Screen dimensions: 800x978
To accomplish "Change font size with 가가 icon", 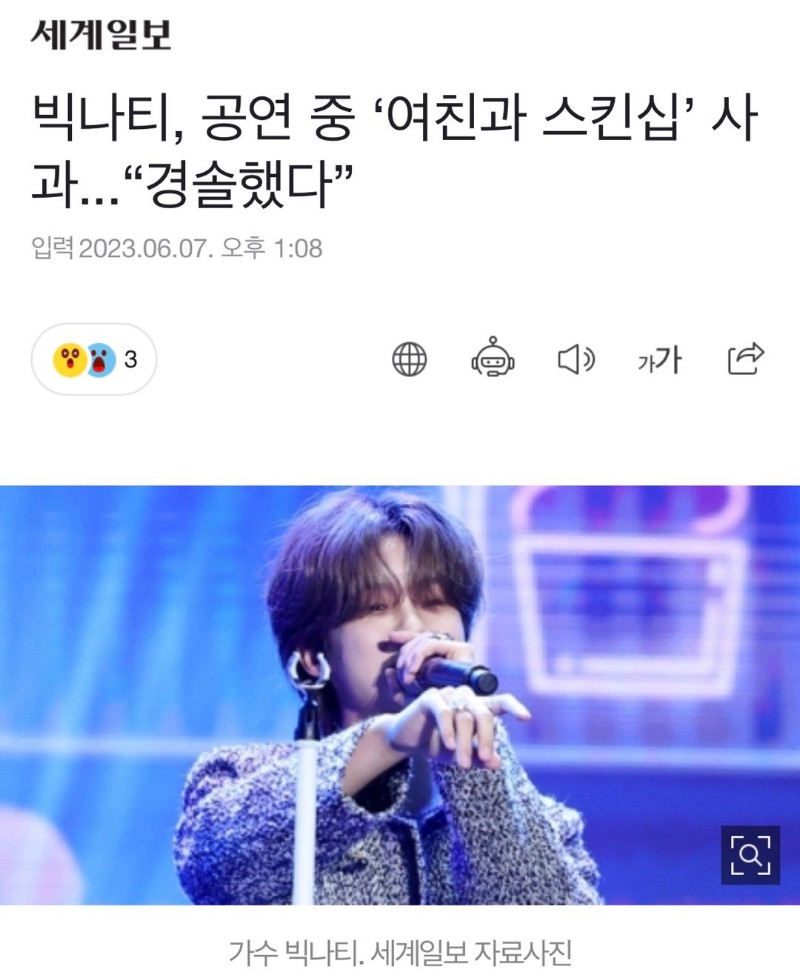I will (x=659, y=360).
